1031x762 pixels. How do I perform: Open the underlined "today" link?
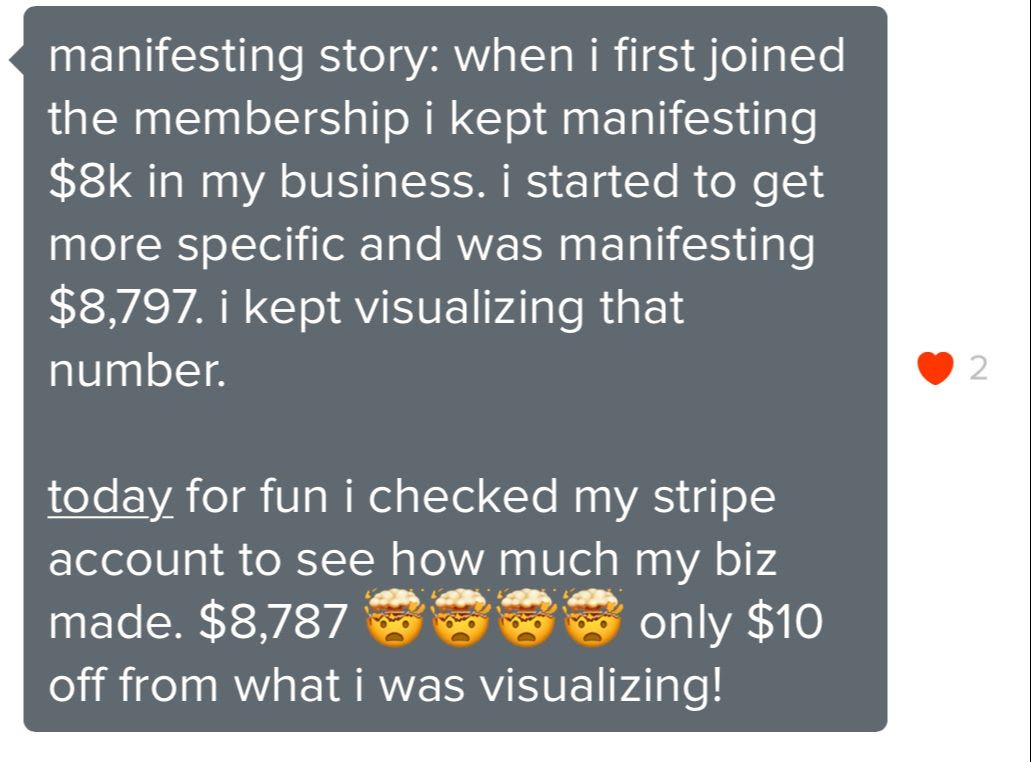111,497
